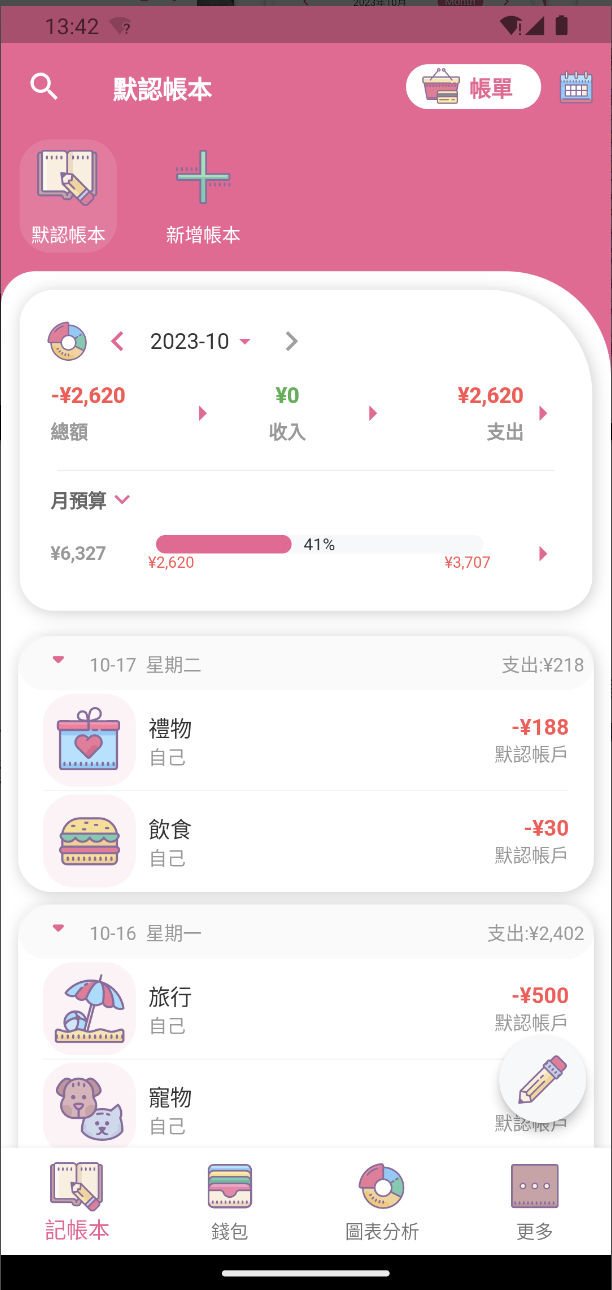612x1290 pixels.
Task: Open the 旅行 expense of -¥500
Action: pos(306,1008)
